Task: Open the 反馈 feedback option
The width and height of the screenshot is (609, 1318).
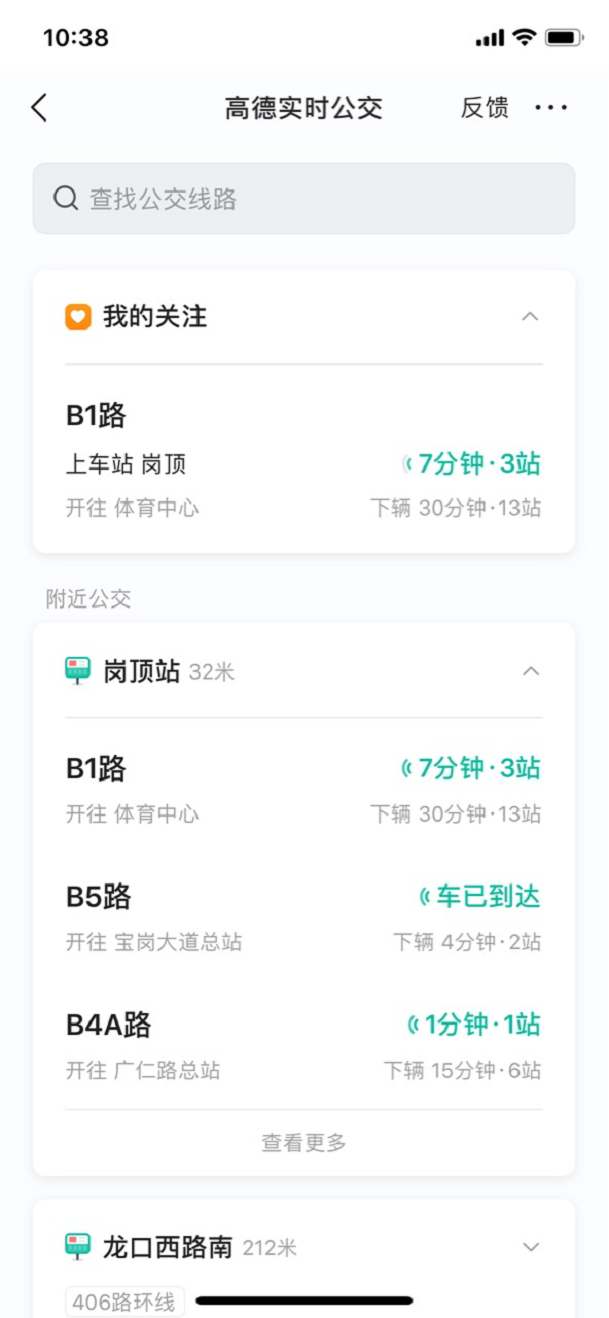Action: coord(484,108)
